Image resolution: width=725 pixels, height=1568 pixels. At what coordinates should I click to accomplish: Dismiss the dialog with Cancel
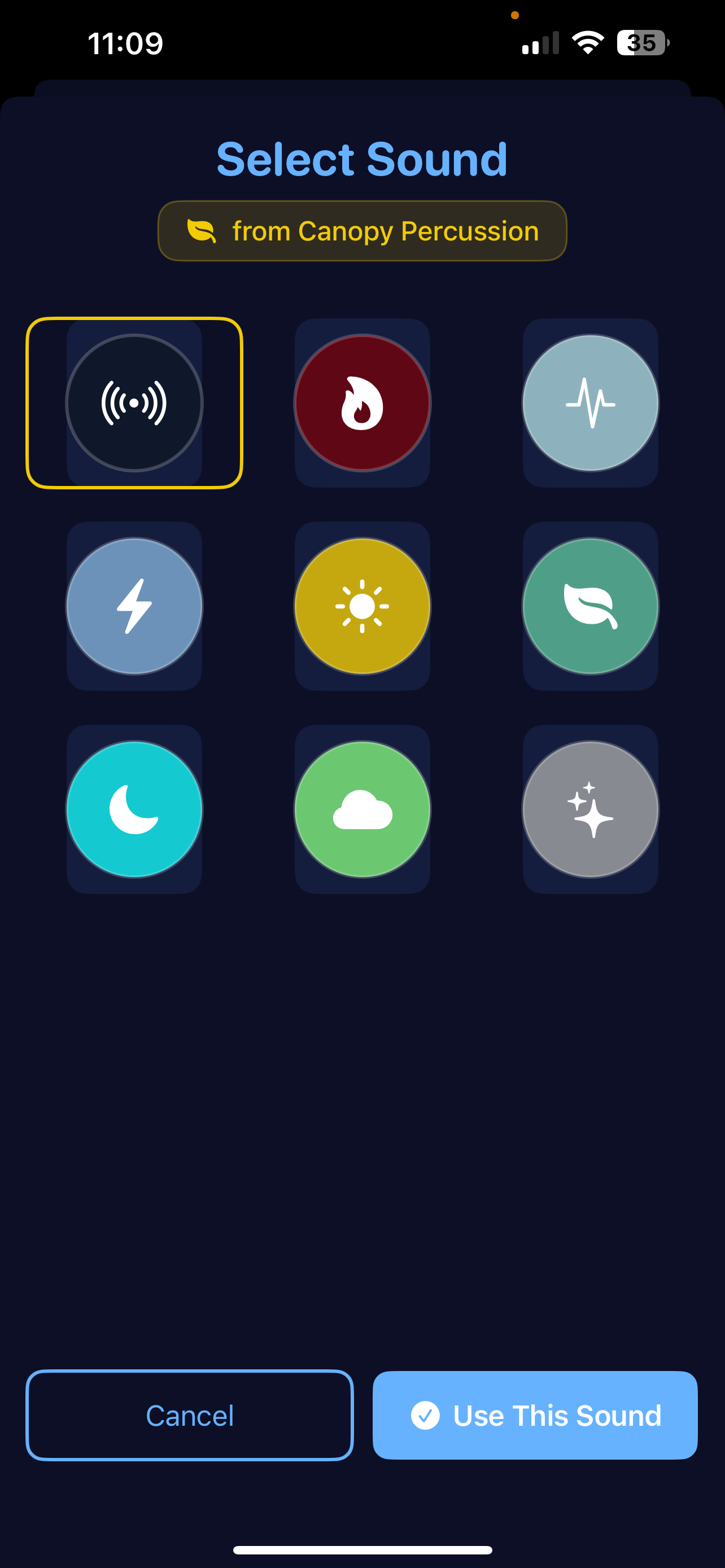[189, 1416]
